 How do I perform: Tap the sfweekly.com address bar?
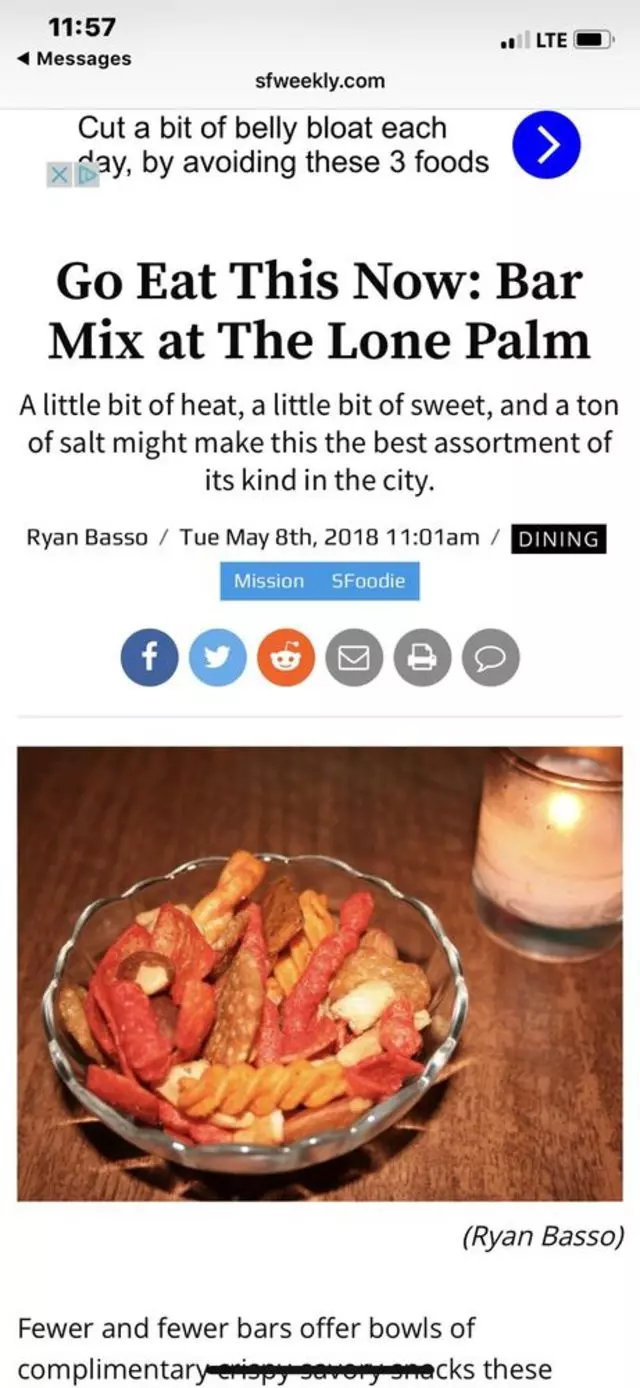point(319,82)
